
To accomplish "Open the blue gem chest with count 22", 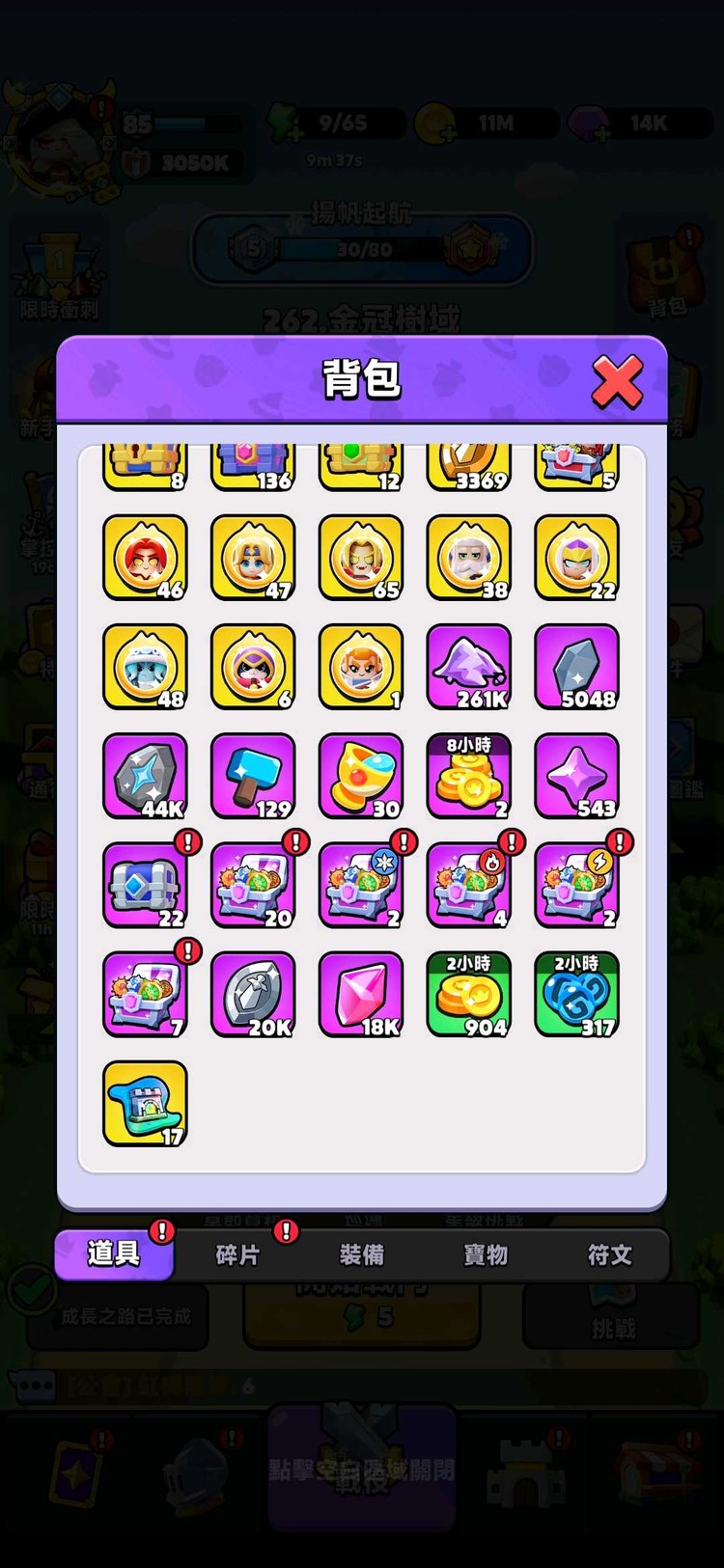I will click(x=145, y=885).
